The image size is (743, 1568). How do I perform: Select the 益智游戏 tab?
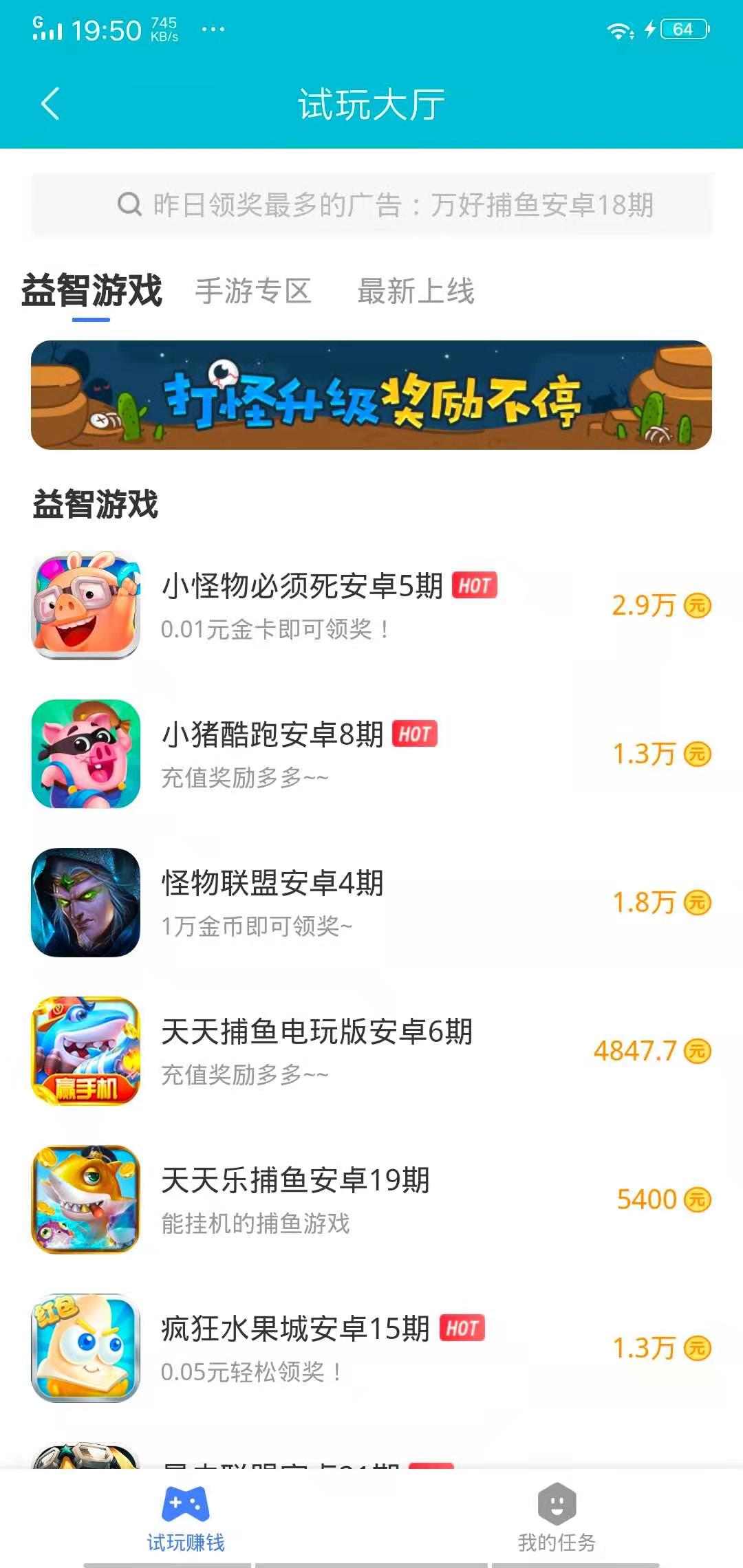94,292
